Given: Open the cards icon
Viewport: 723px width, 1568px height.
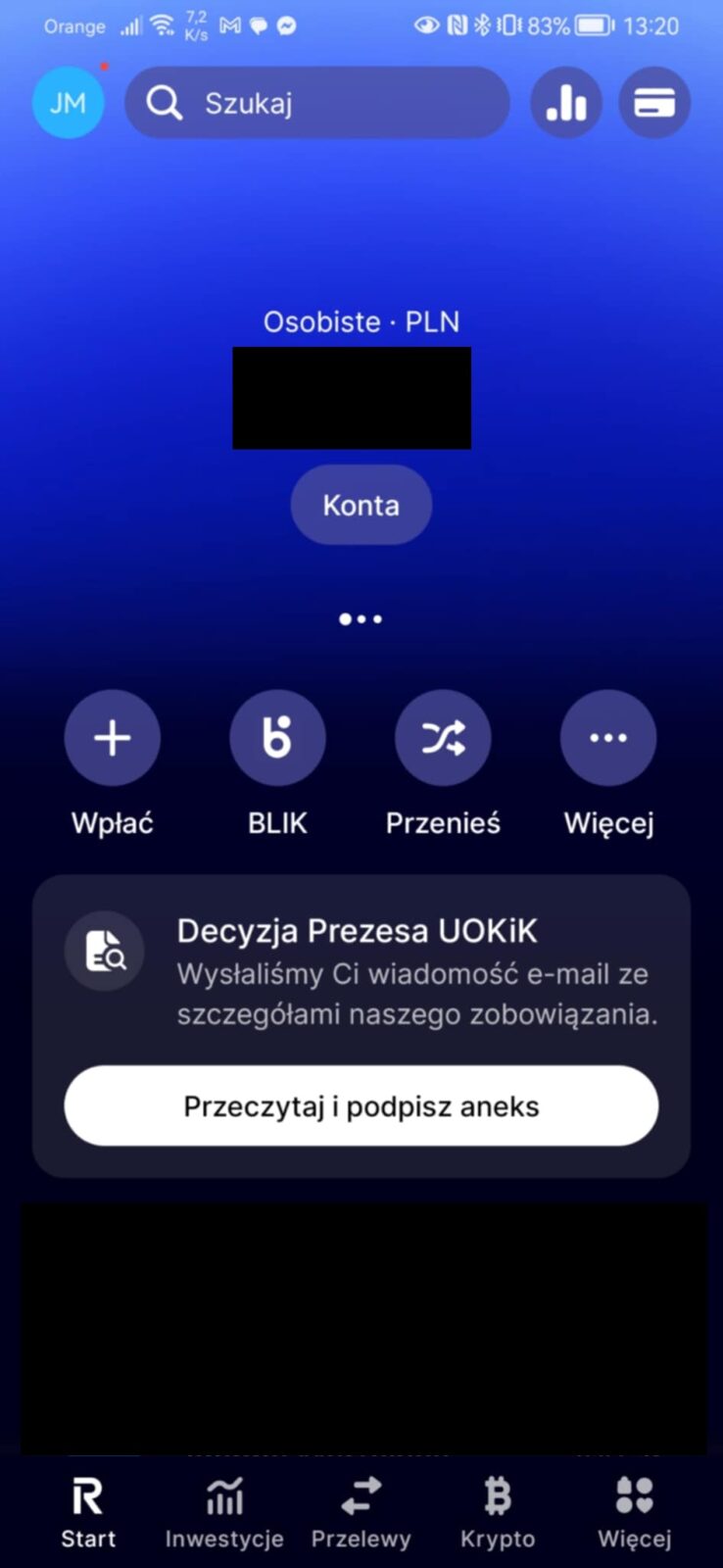Looking at the screenshot, I should 654,103.
